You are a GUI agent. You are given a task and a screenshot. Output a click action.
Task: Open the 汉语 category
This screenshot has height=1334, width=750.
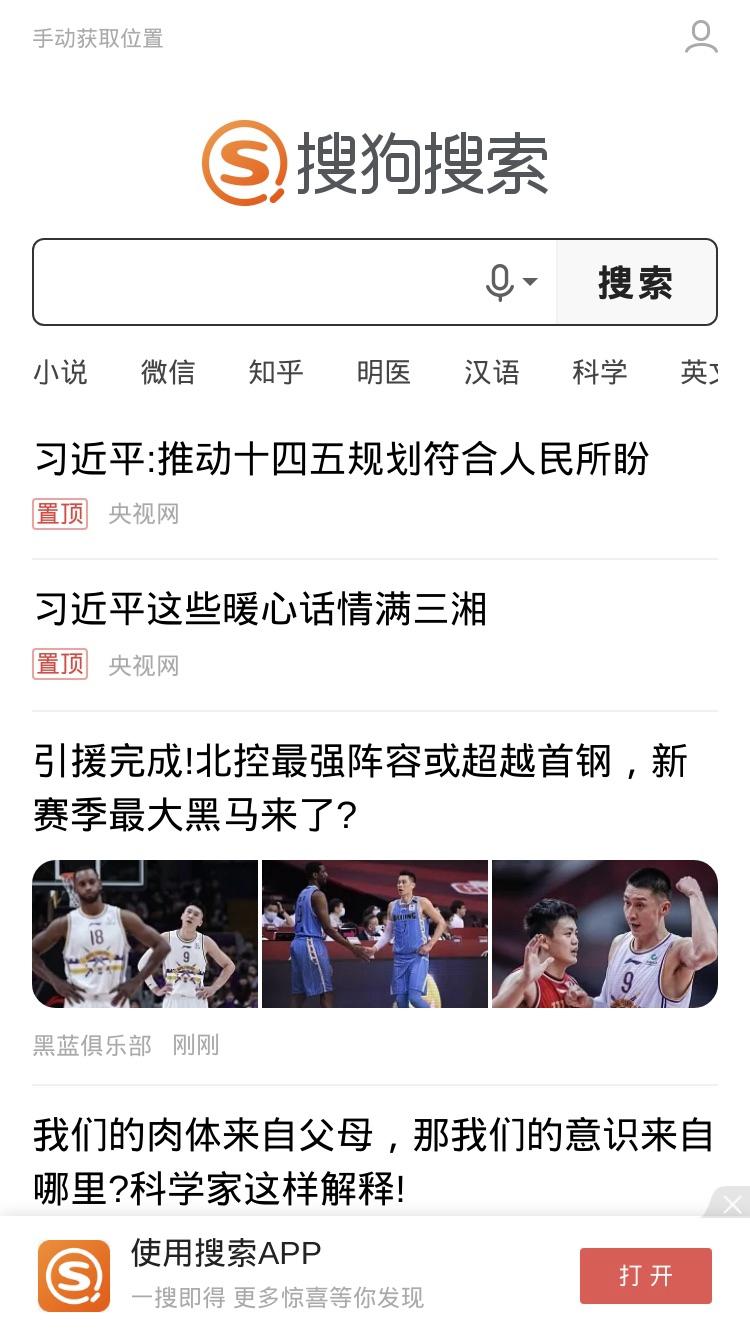coord(492,372)
